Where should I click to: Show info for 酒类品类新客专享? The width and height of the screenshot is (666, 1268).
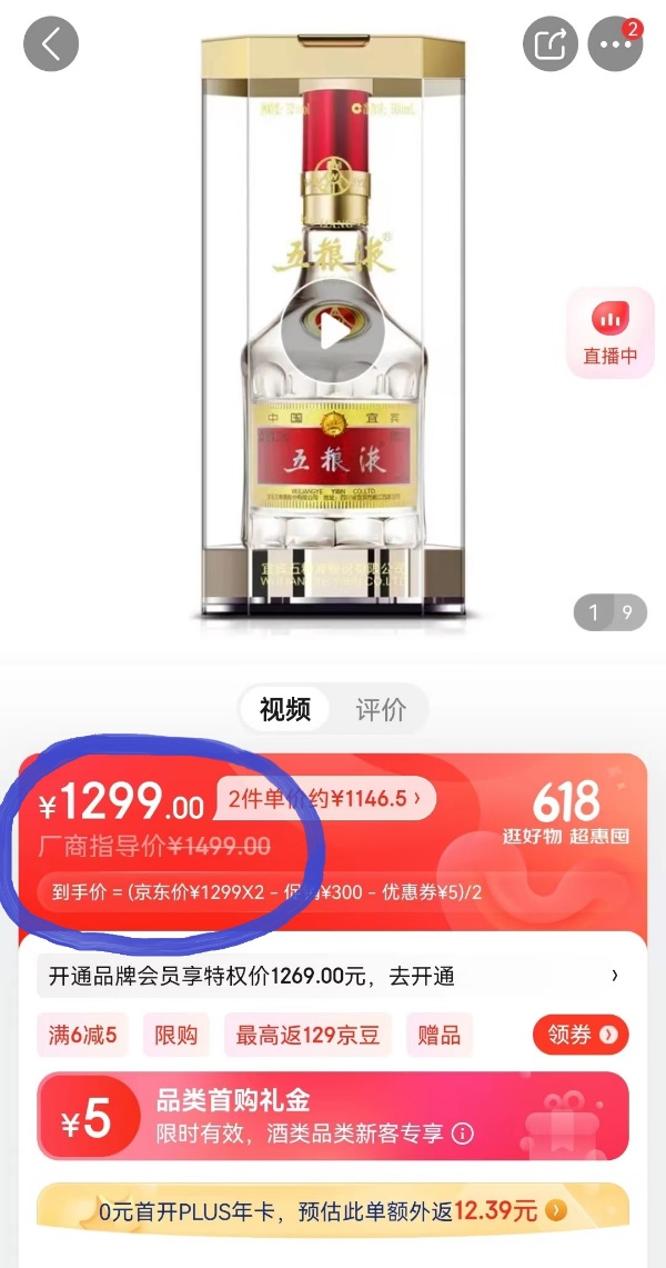[462, 1134]
